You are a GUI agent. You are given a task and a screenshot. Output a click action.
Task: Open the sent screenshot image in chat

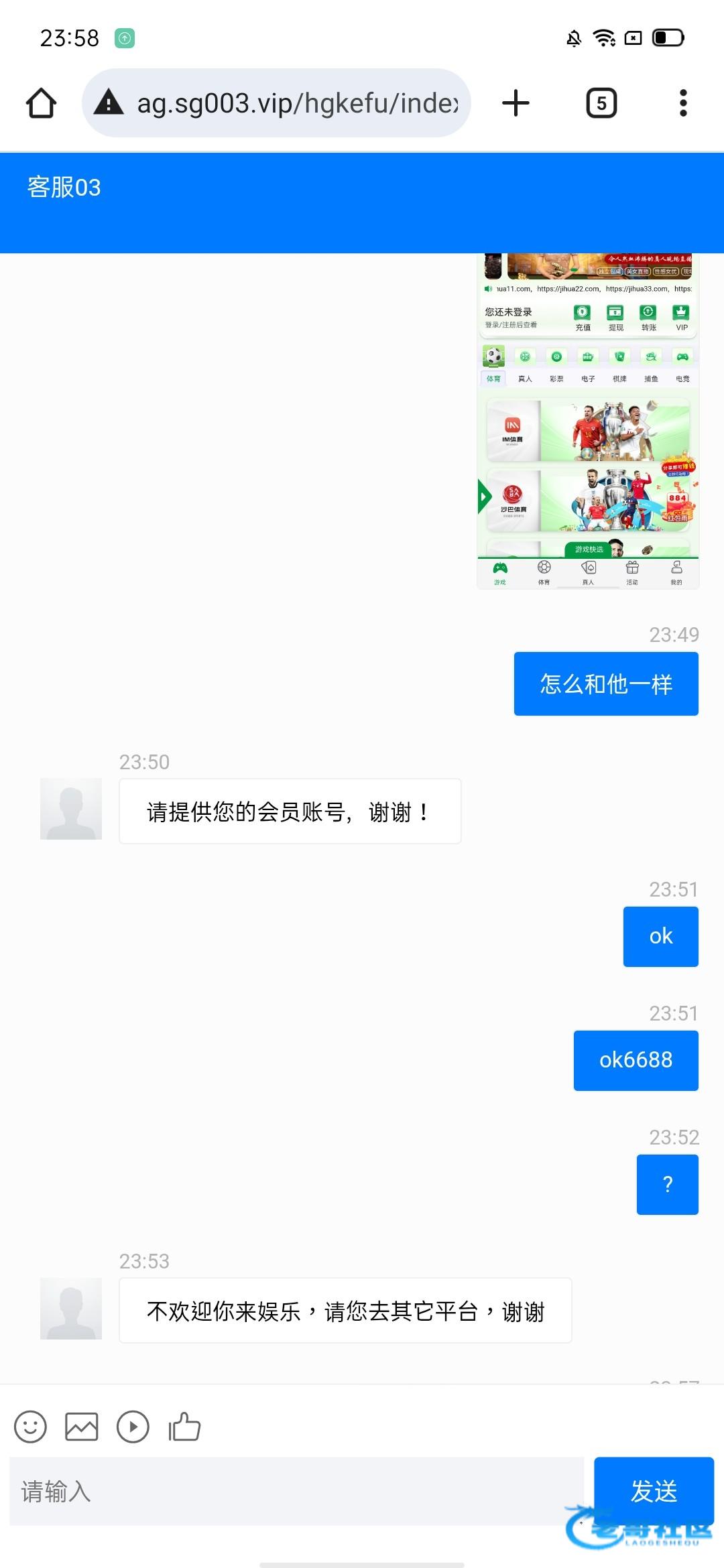(x=588, y=422)
